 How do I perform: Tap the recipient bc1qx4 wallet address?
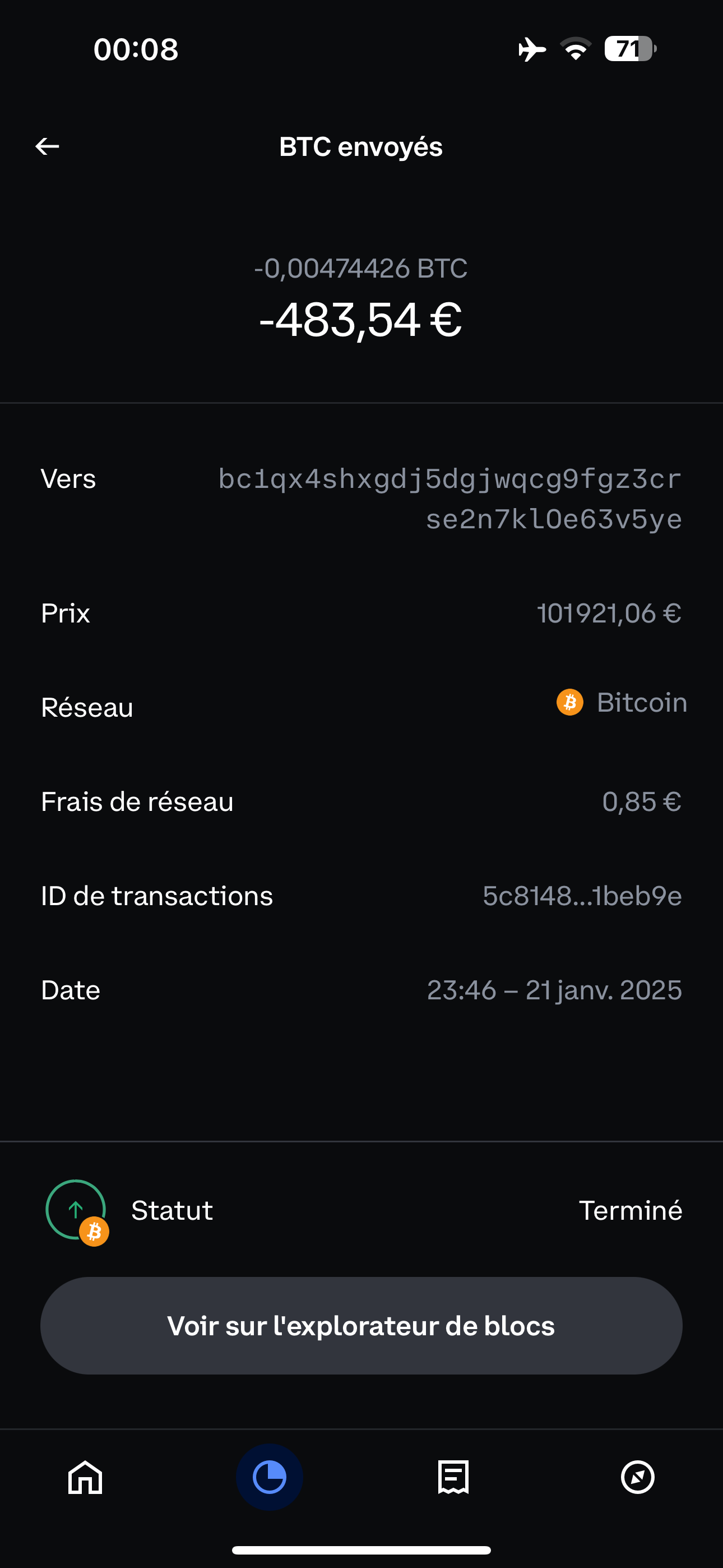(451, 499)
